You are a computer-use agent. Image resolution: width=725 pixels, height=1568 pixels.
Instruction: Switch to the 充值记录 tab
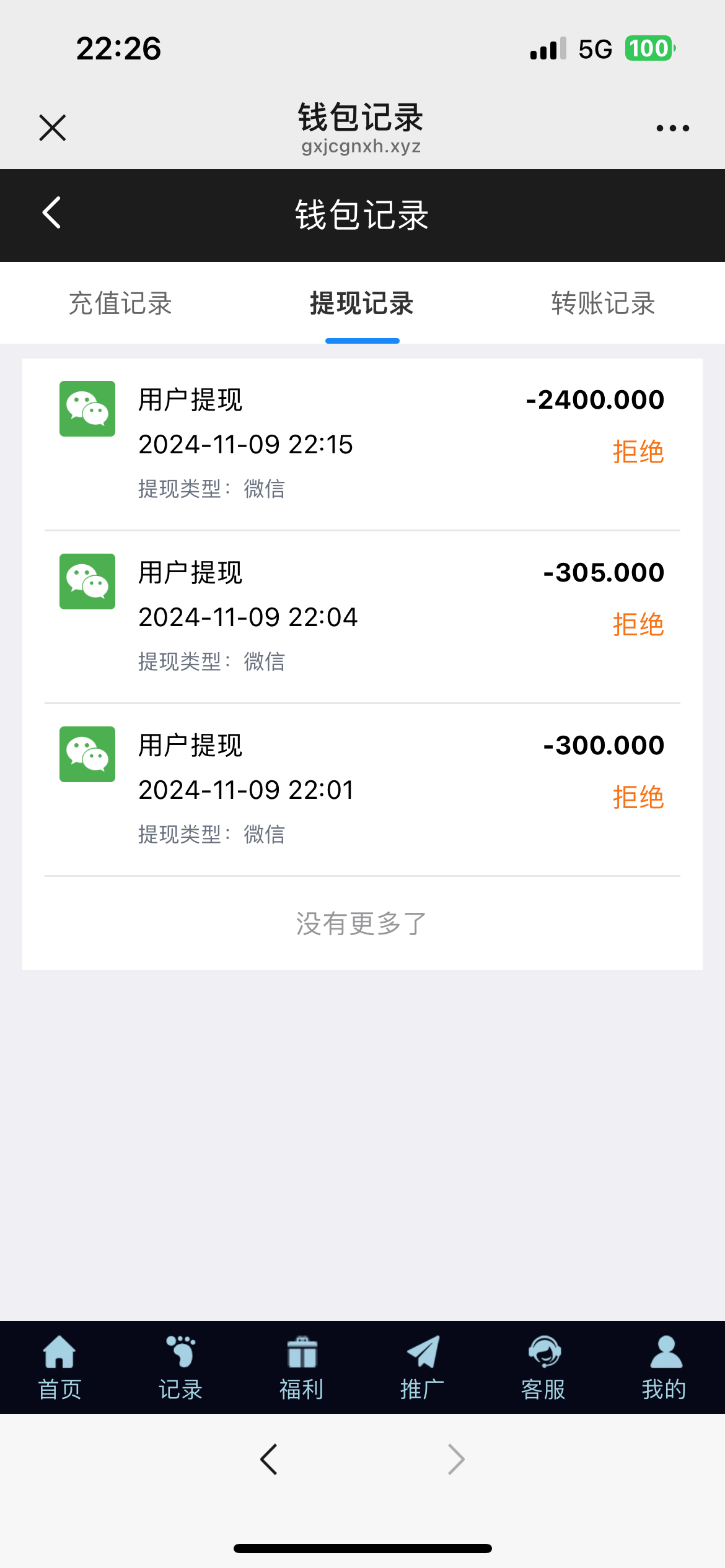click(x=121, y=303)
